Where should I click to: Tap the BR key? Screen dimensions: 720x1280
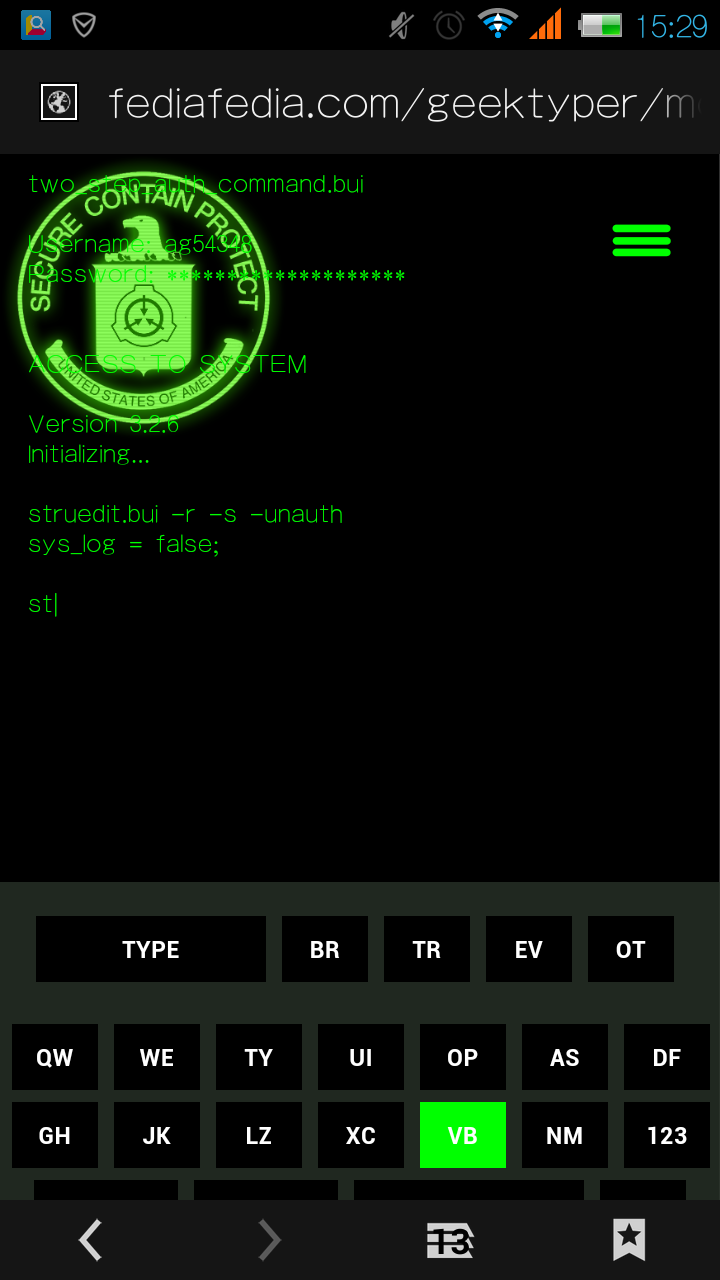click(x=325, y=949)
